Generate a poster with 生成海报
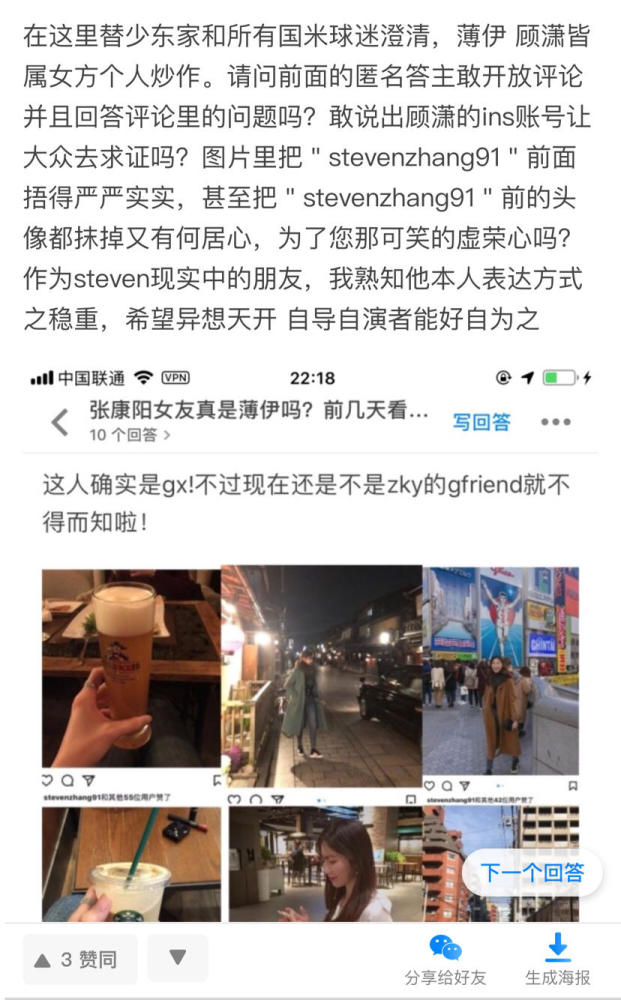Viewport: 621px width, 1000px height. (x=557, y=960)
